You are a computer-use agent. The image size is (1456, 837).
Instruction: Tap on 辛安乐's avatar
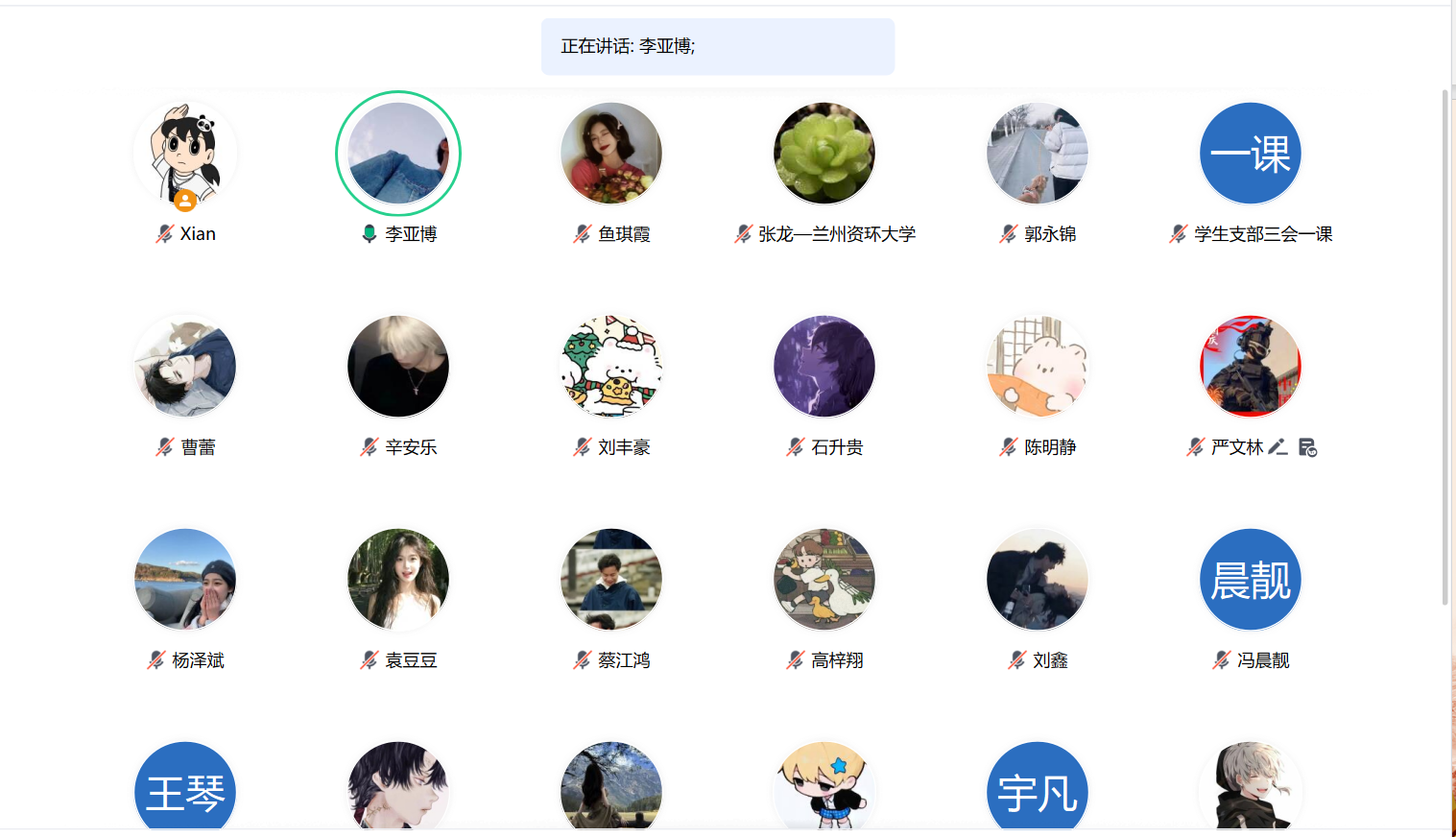[398, 367]
